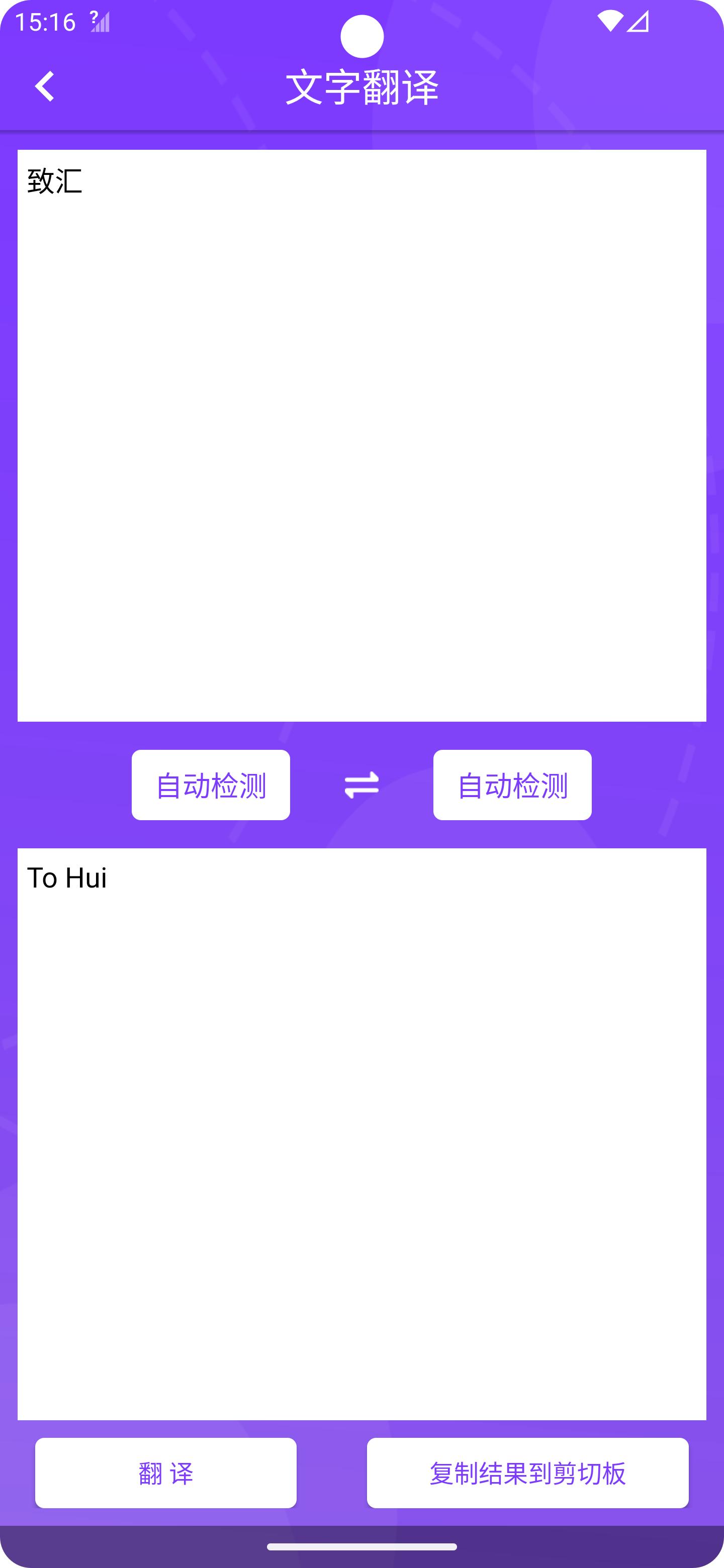The height and width of the screenshot is (1568, 724).
Task: Open the source language selector 自动检测
Action: (x=211, y=785)
